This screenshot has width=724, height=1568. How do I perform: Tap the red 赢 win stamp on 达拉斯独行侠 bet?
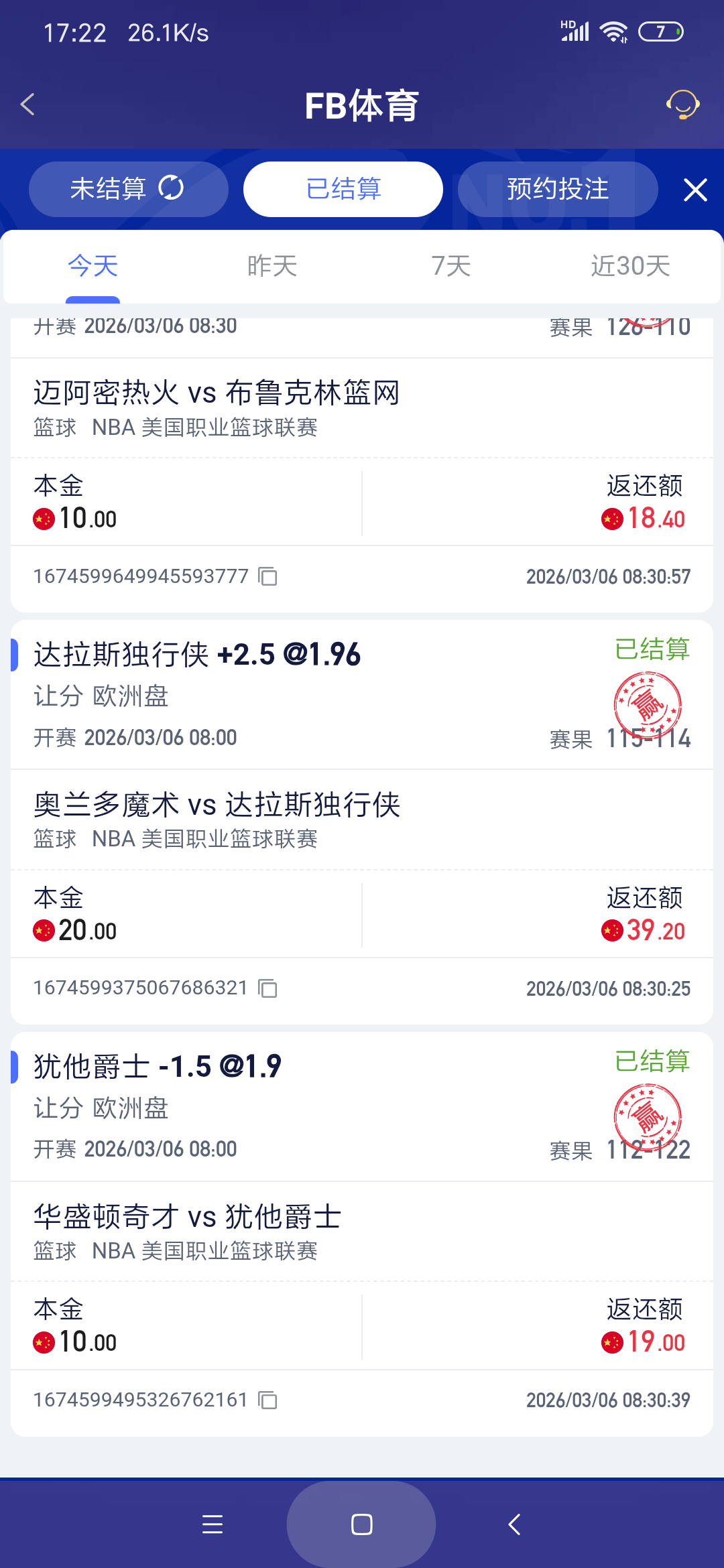click(x=646, y=704)
